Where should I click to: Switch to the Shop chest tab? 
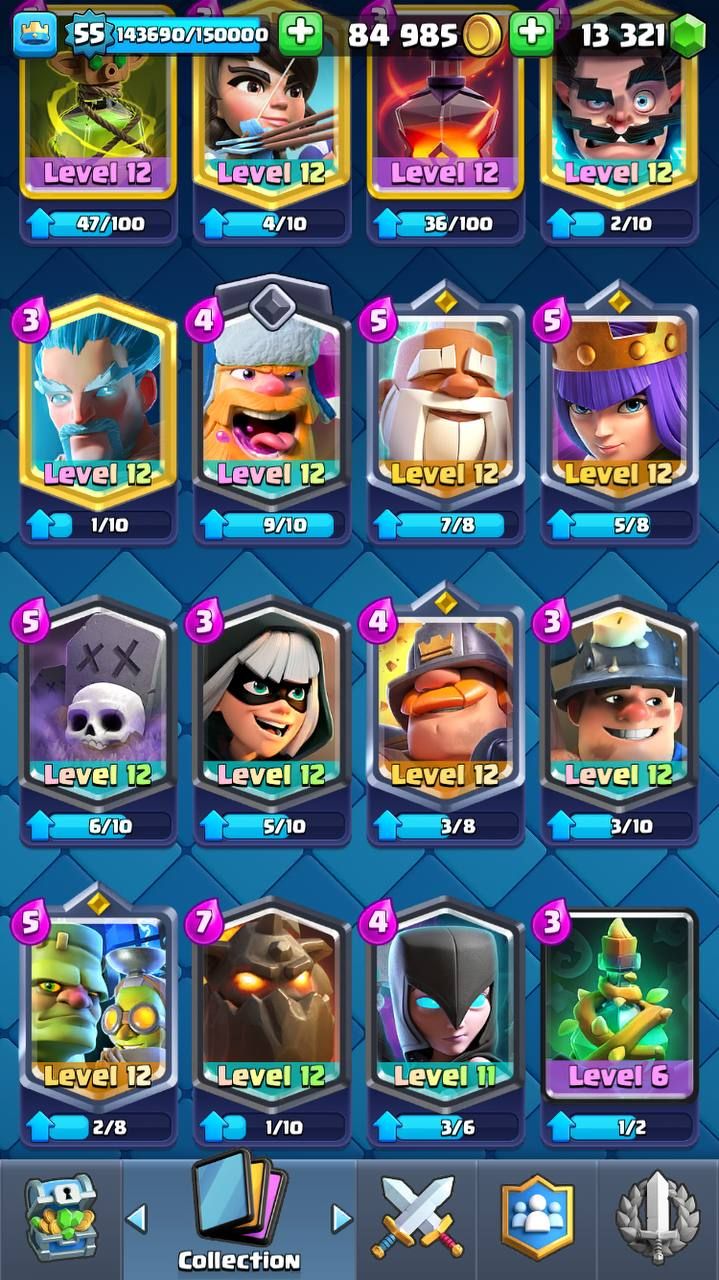59,1218
